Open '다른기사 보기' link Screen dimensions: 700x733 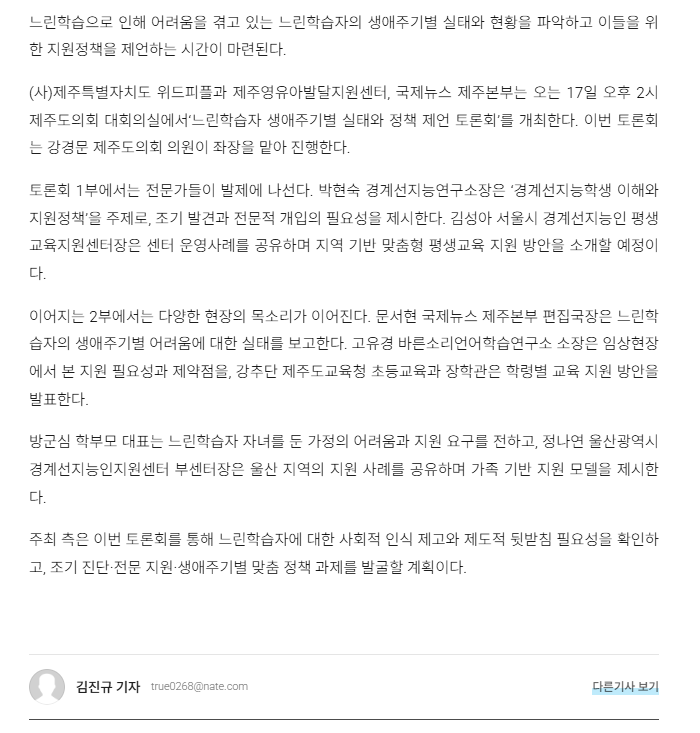pyautogui.click(x=625, y=687)
